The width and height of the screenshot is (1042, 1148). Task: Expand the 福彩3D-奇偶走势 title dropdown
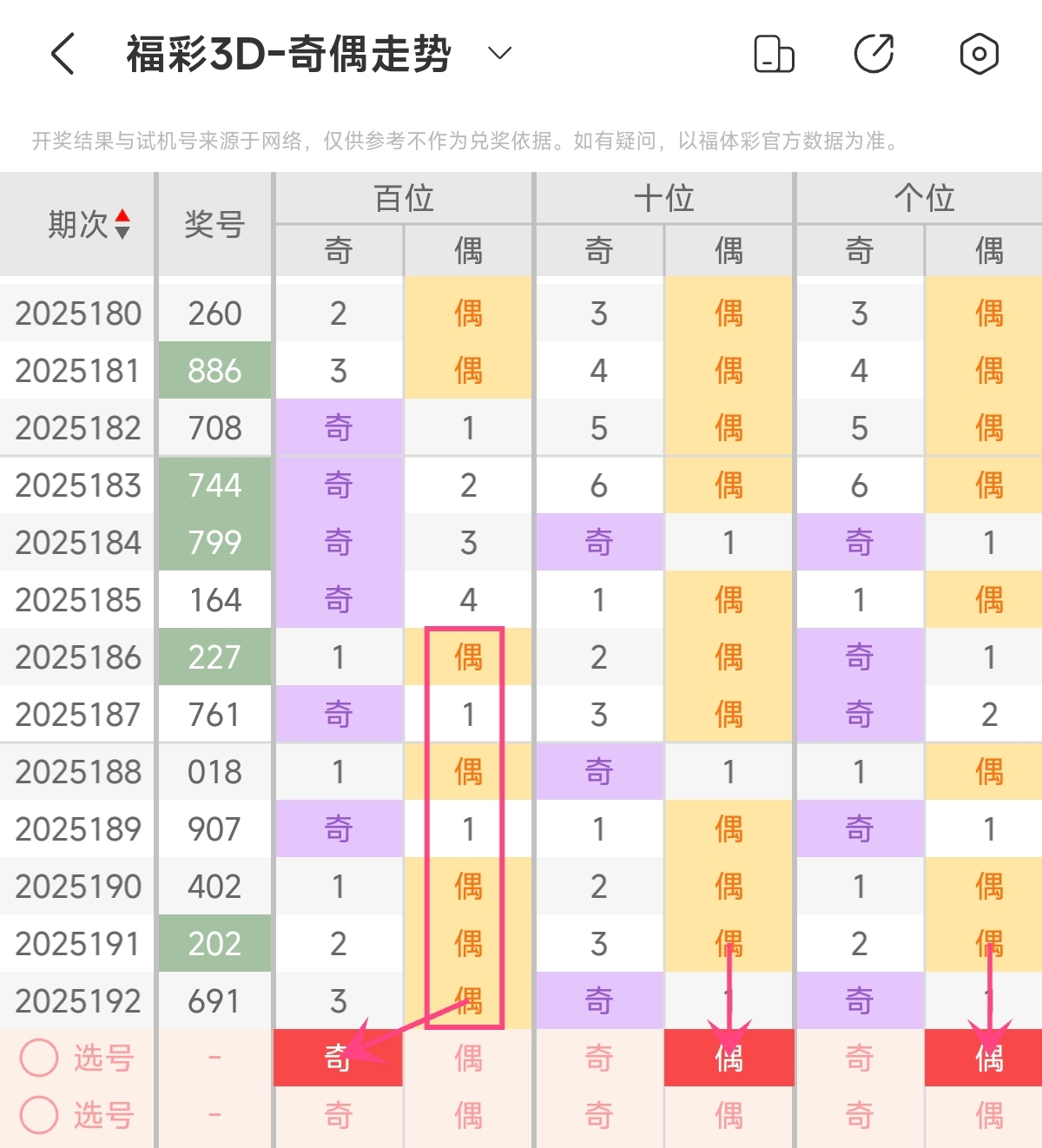click(499, 54)
